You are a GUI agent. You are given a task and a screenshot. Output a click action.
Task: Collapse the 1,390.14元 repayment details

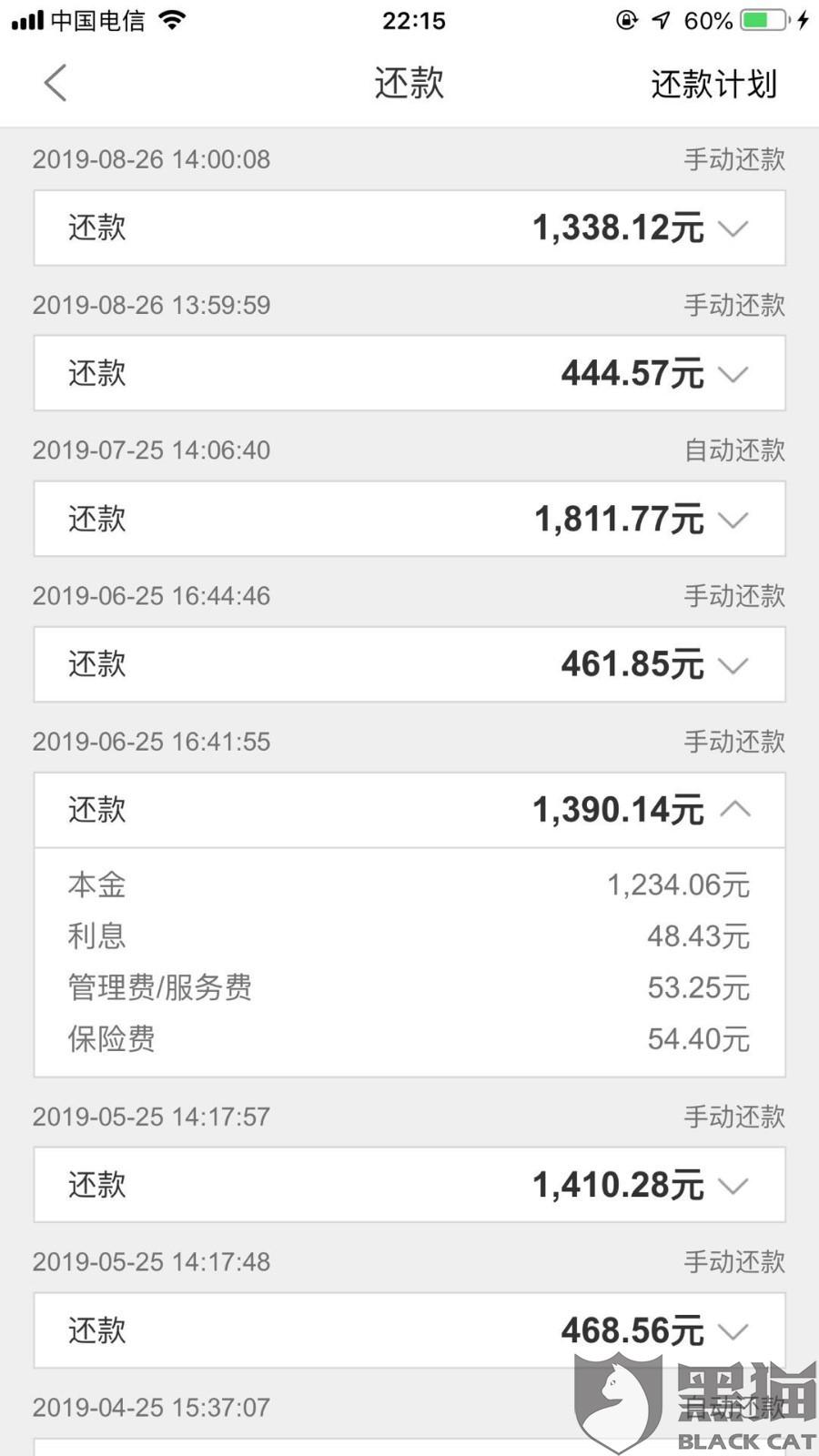[x=409, y=810]
